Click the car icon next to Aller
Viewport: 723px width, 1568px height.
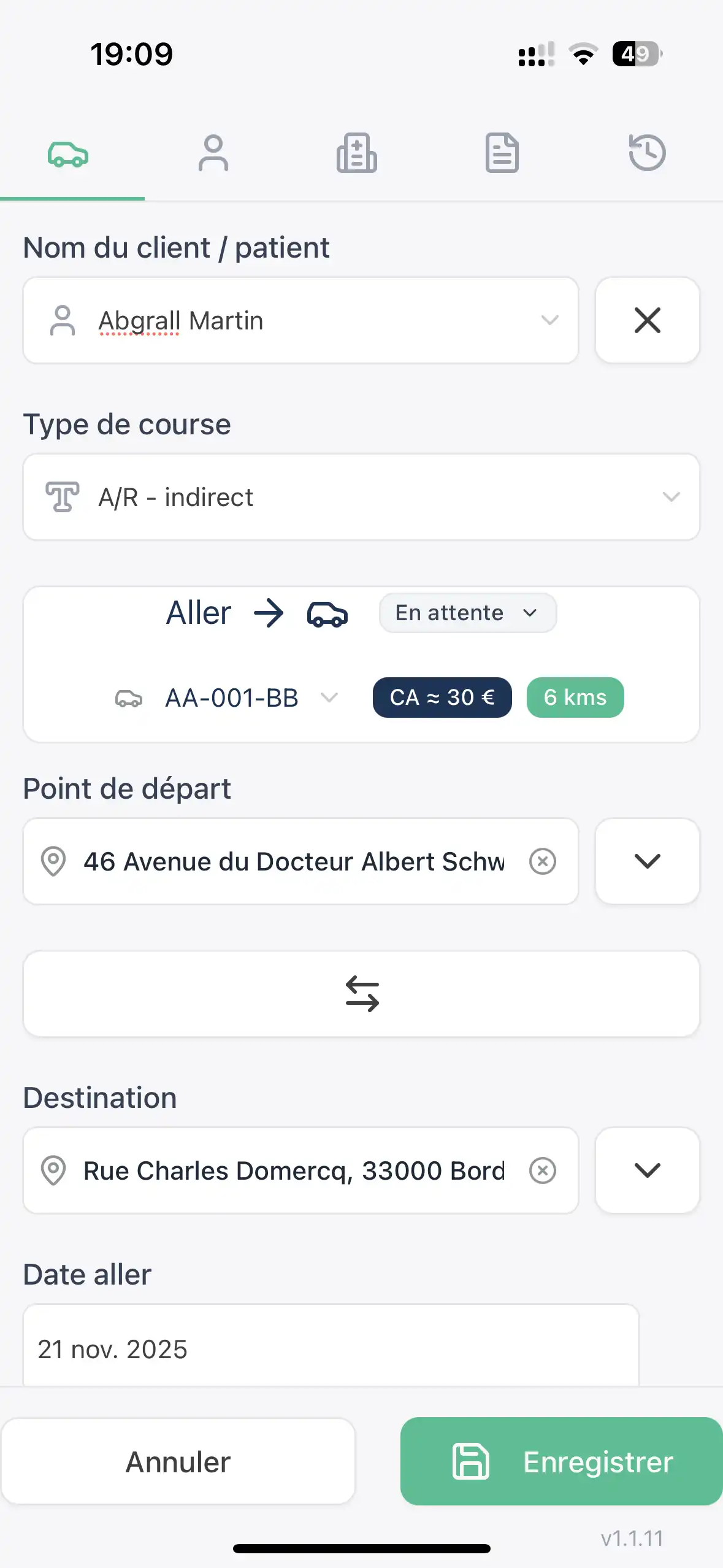(x=327, y=613)
